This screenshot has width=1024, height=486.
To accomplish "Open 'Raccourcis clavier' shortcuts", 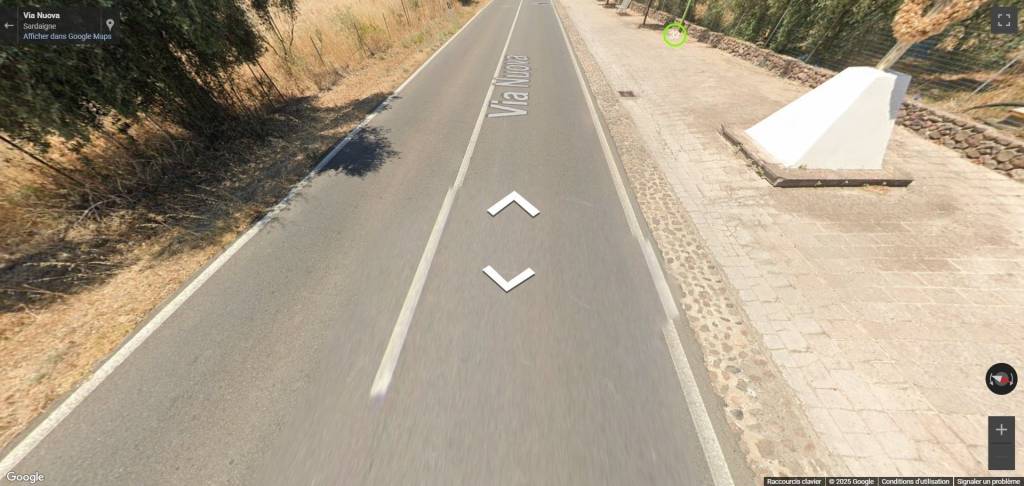I will (794, 481).
